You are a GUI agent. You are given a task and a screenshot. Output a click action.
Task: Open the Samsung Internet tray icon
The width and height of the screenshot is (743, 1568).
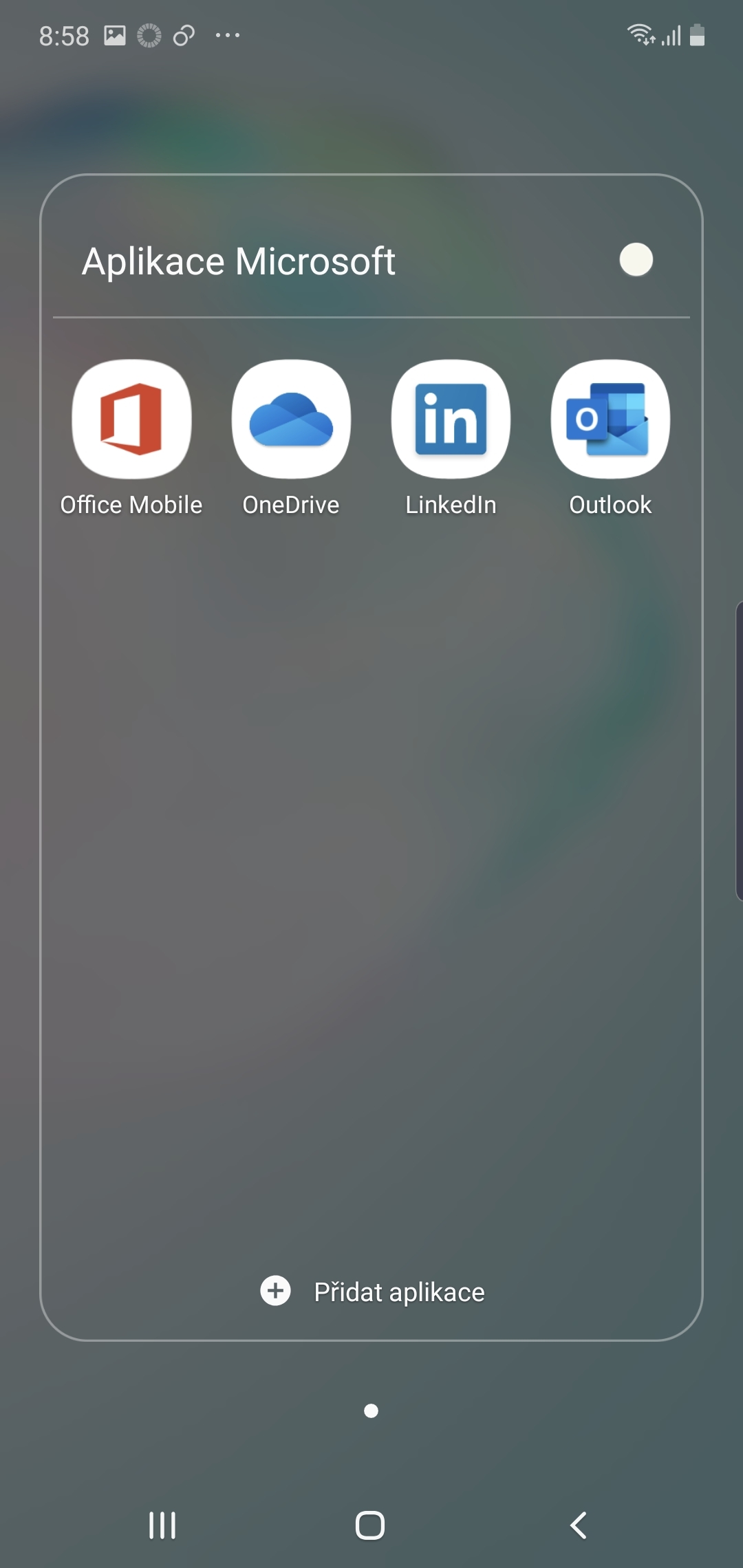coord(184,33)
